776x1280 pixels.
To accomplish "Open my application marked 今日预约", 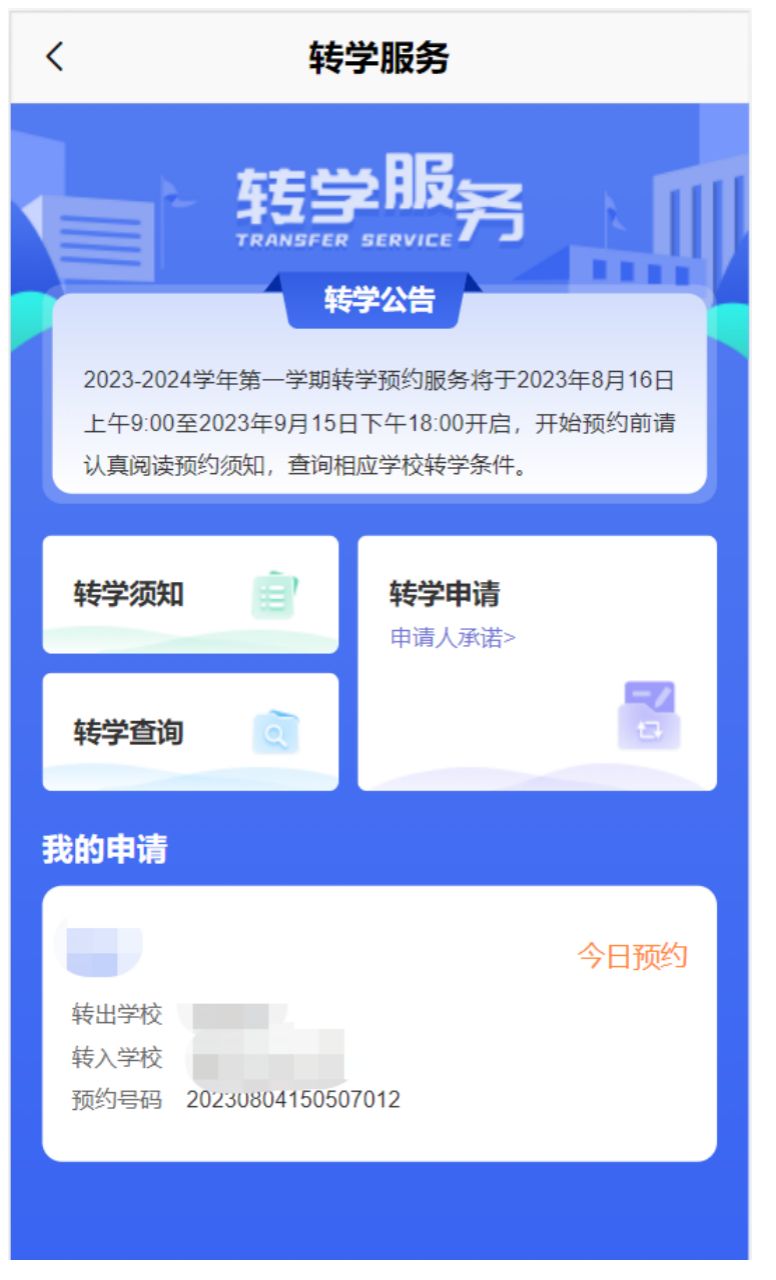I will pyautogui.click(x=380, y=1023).
